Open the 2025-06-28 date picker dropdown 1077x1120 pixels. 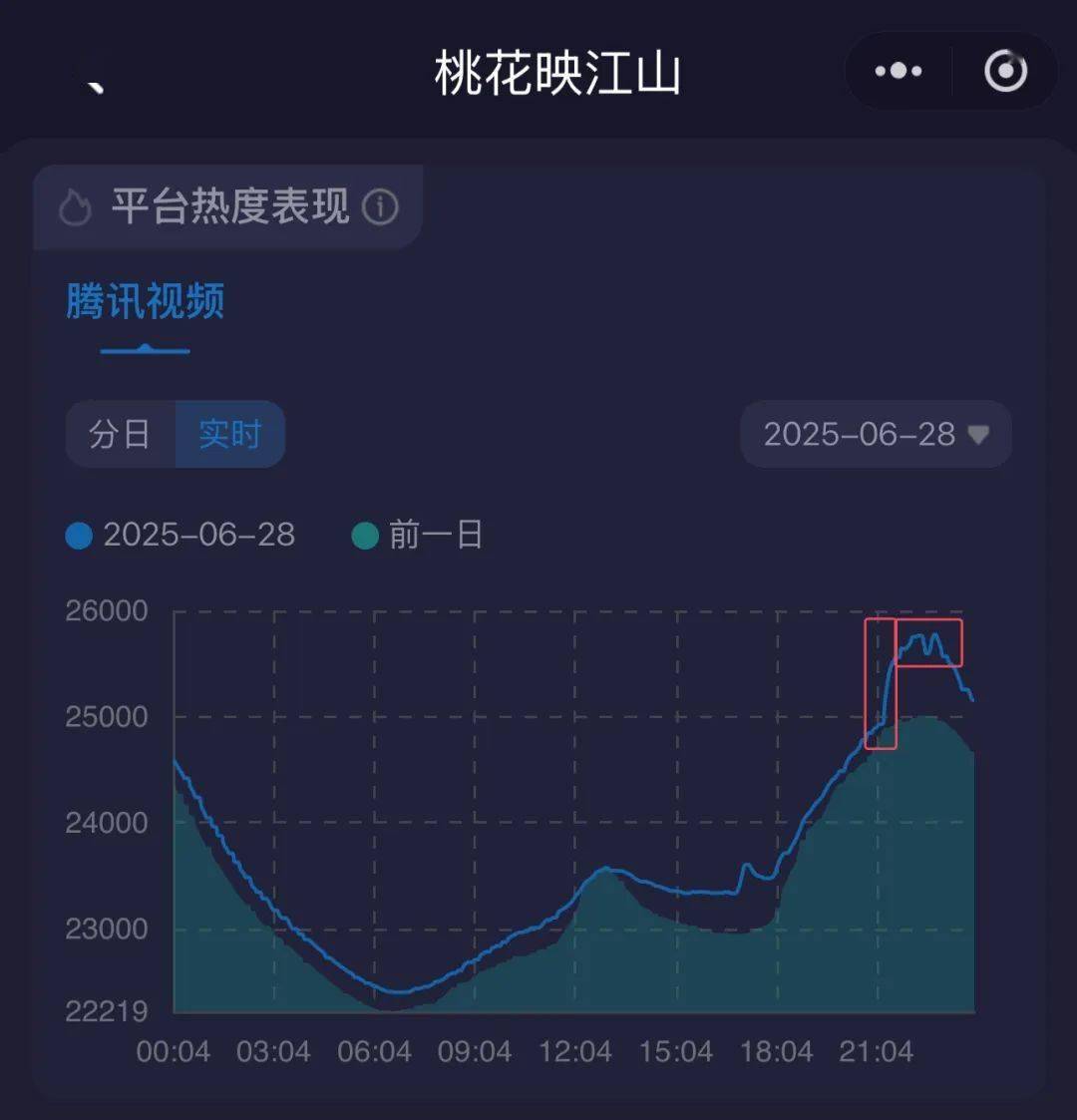(x=875, y=434)
